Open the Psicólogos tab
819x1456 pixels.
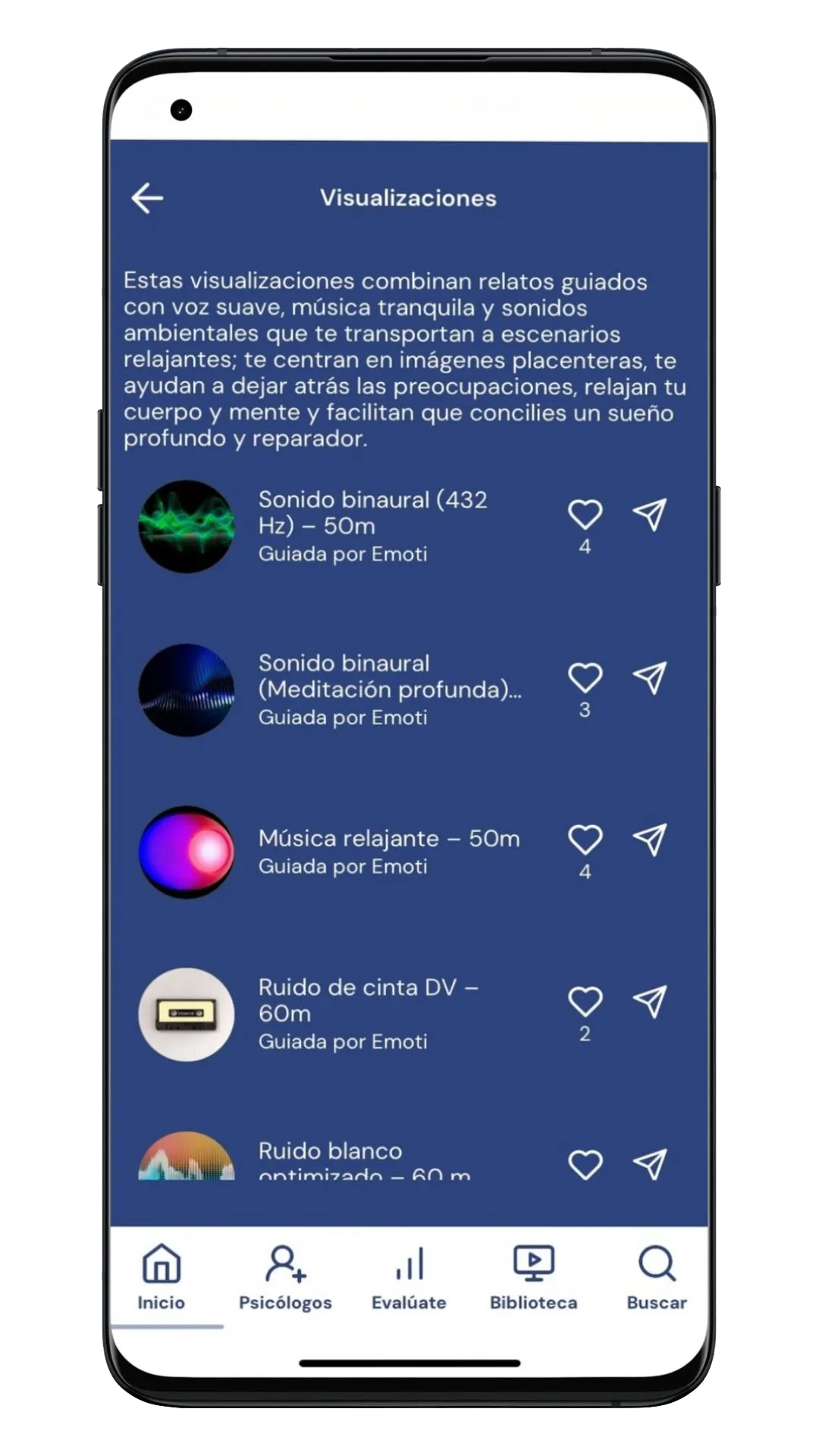click(285, 1279)
